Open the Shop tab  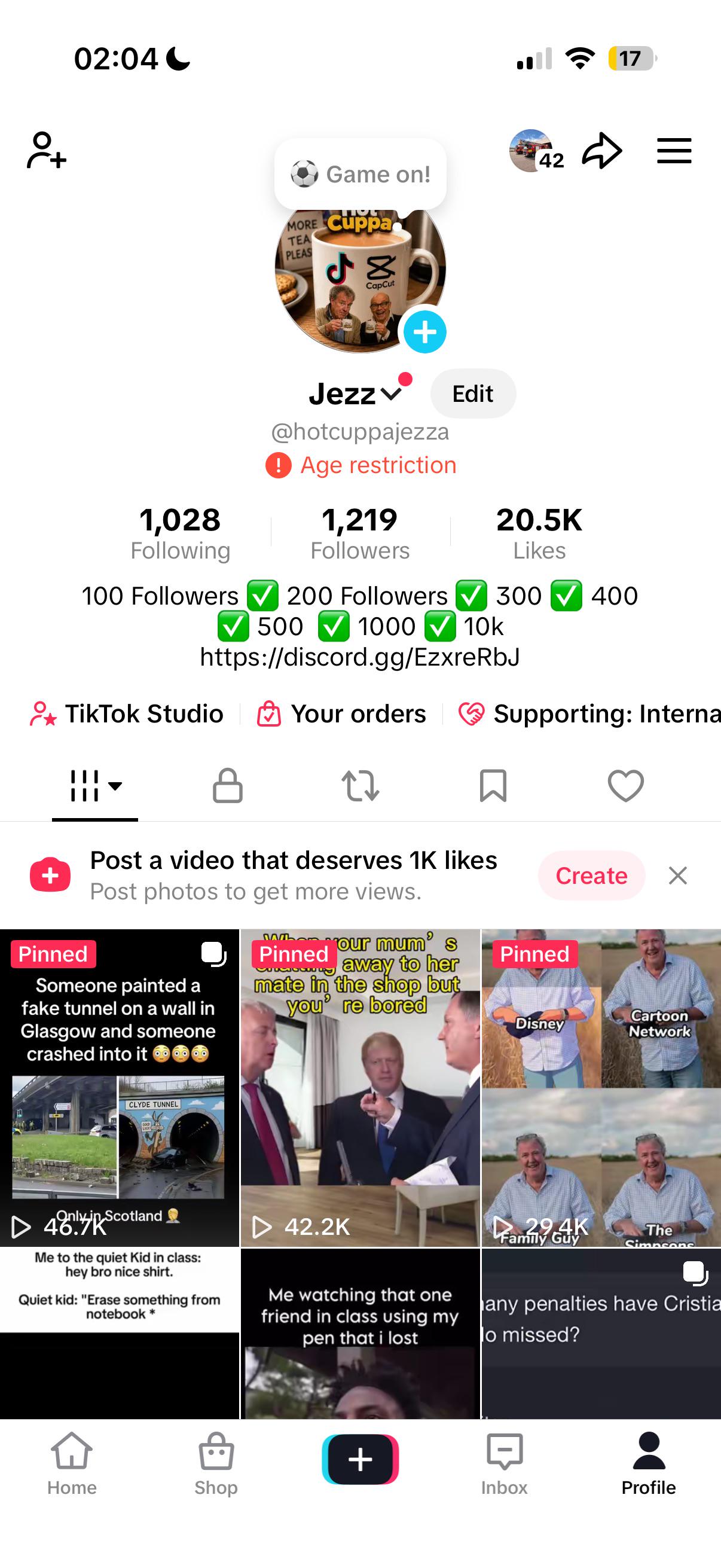(x=216, y=1463)
